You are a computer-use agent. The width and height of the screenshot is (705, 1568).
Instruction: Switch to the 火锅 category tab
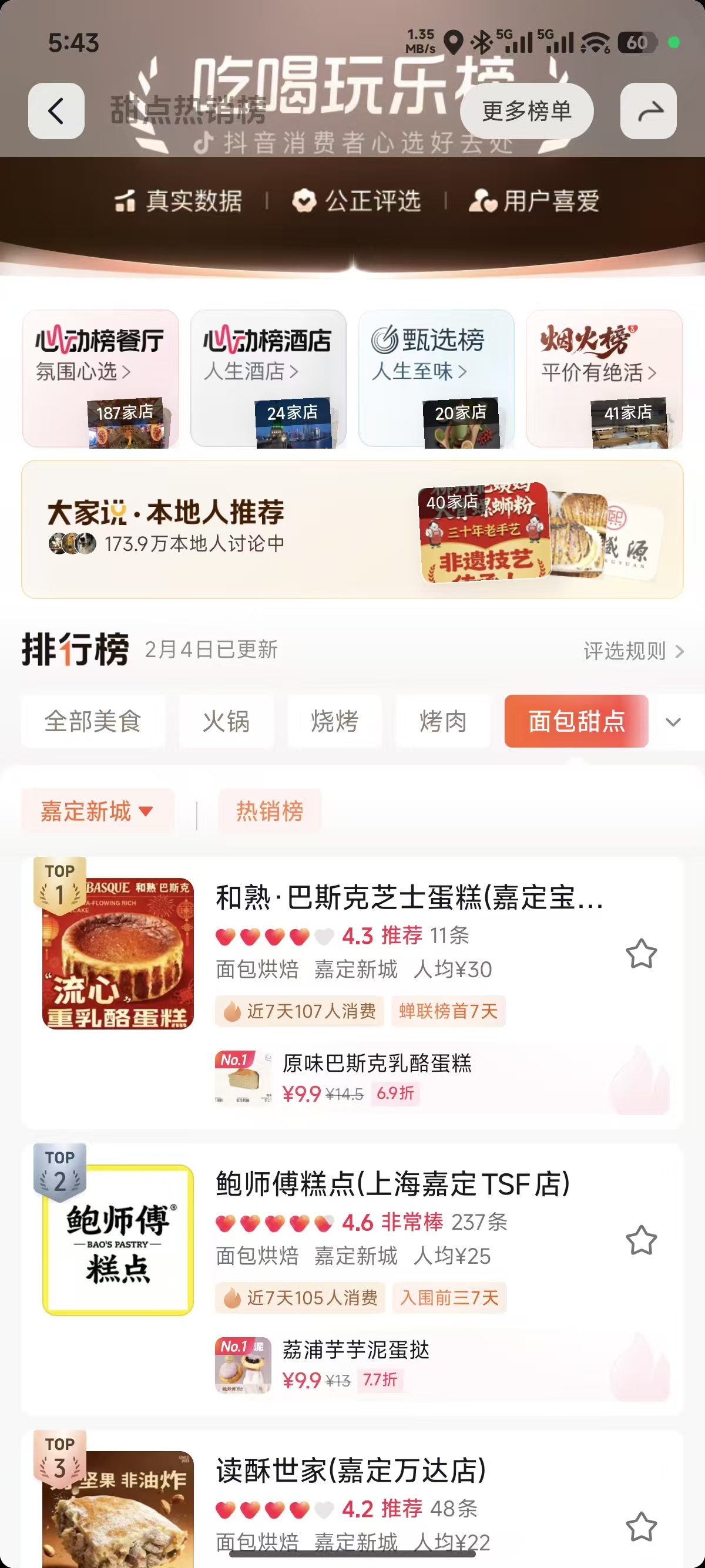pos(226,722)
